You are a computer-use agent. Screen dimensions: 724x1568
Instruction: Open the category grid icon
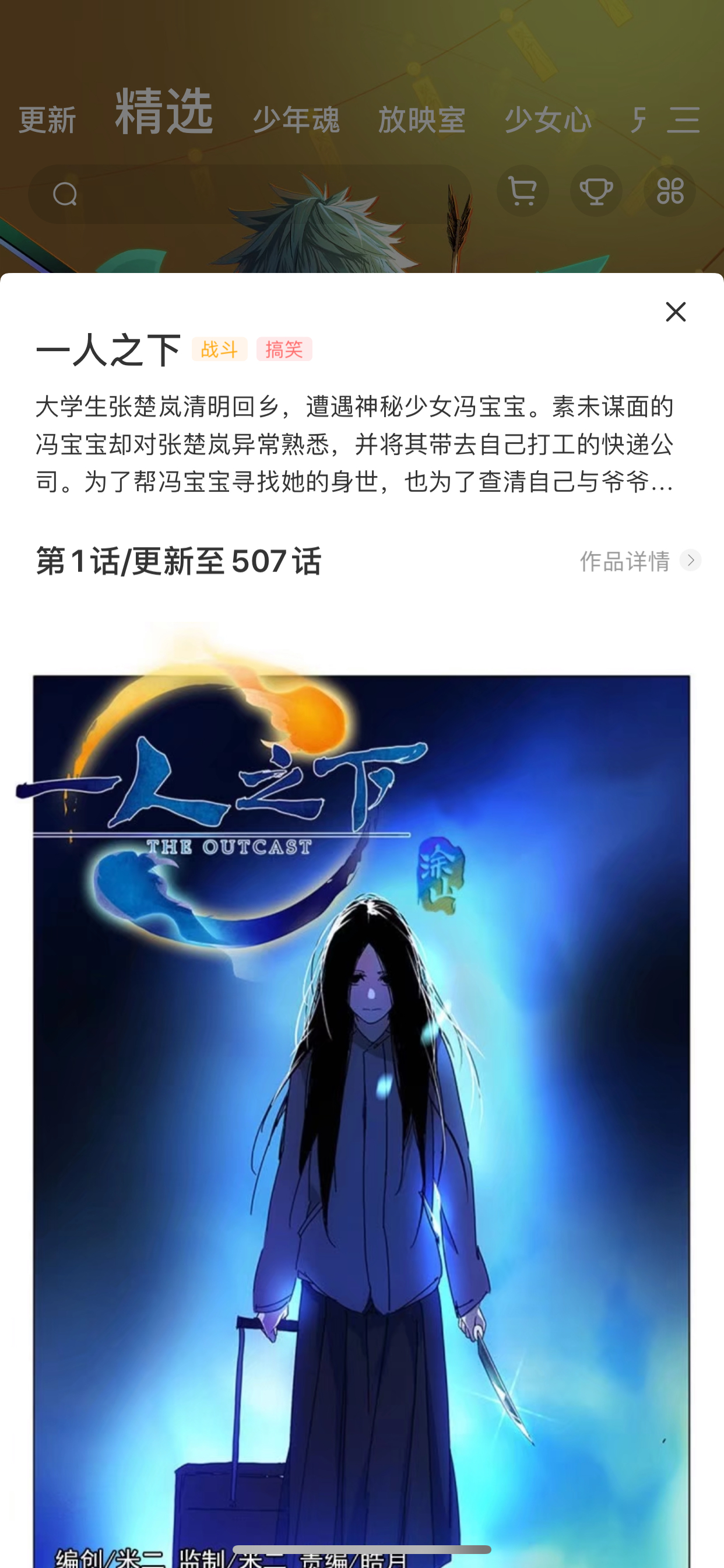670,191
